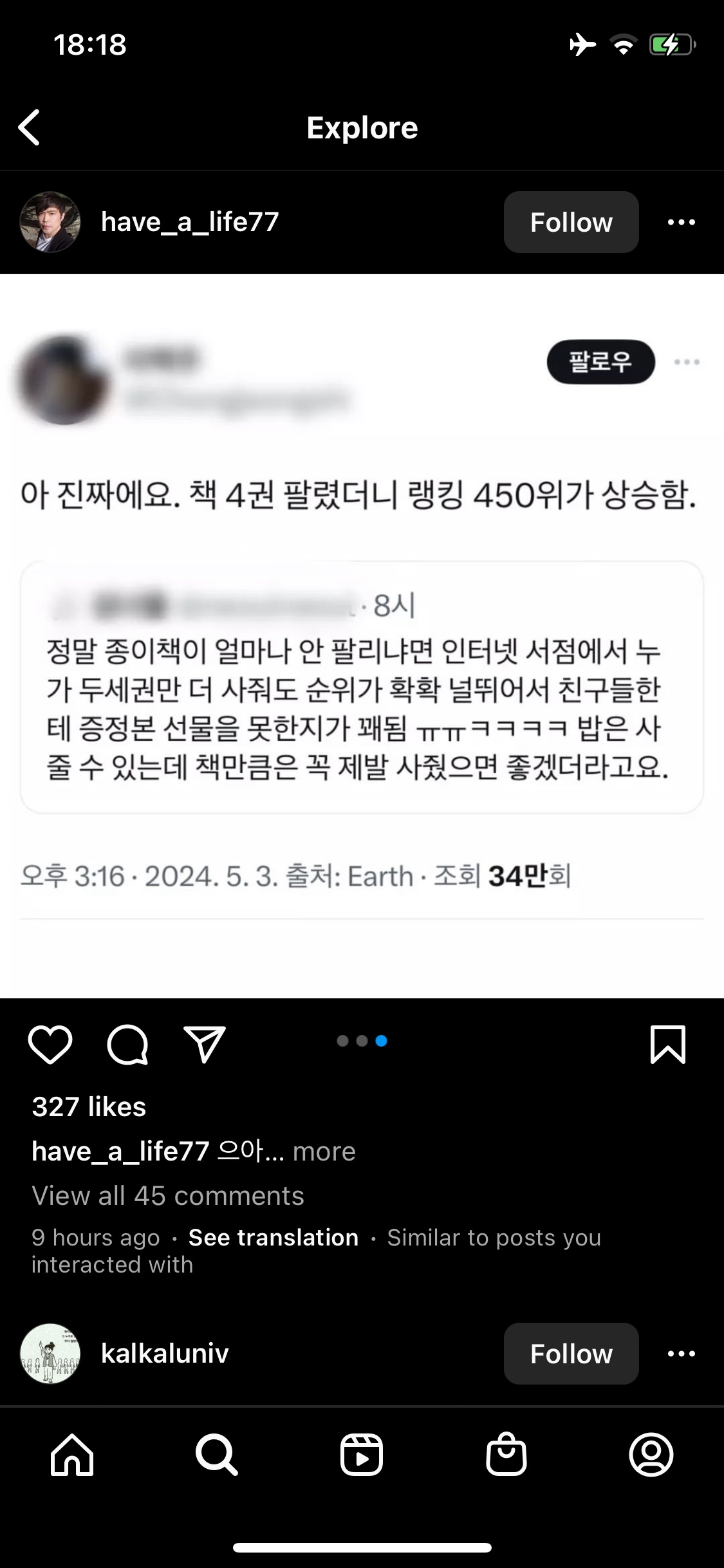This screenshot has width=724, height=1568.
Task: View all 45 comments
Action: (x=168, y=1195)
